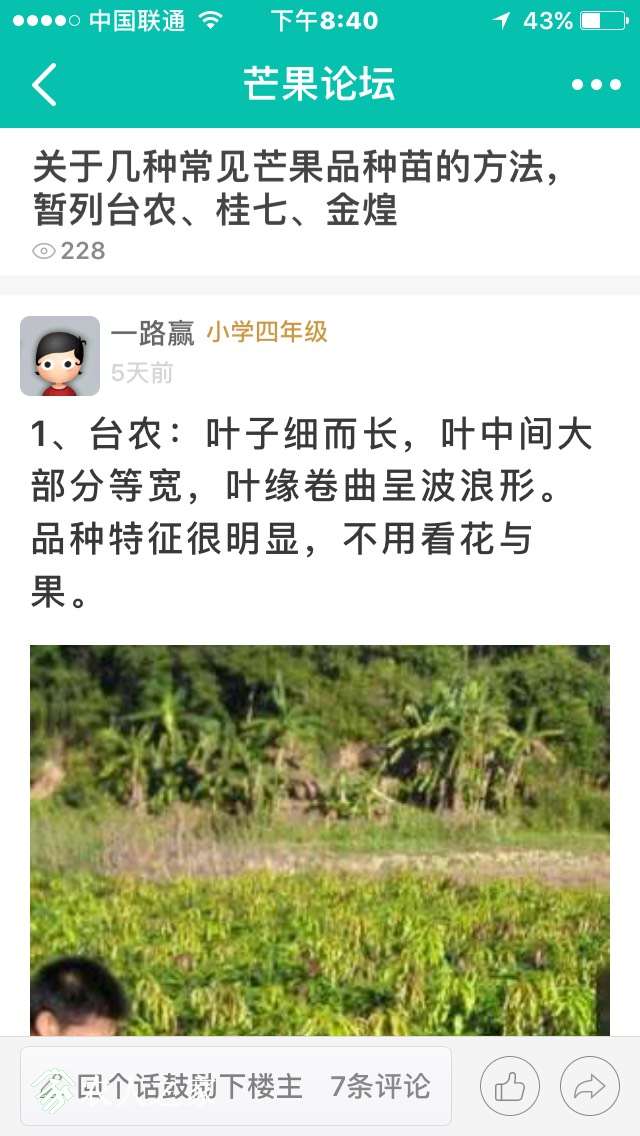
Task: Like this post with thumbs-up
Action: click(x=510, y=1086)
